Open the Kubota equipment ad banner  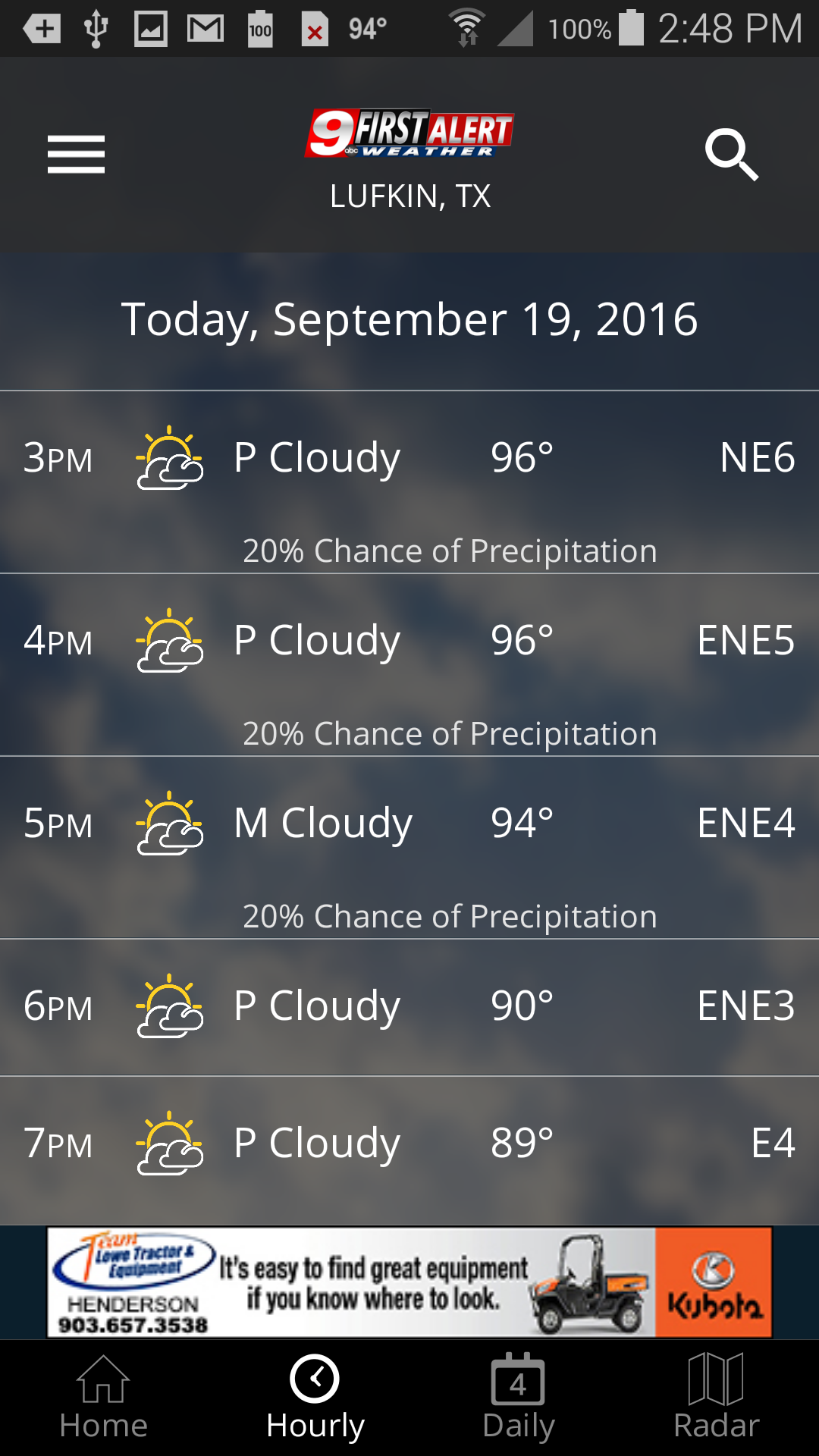pyautogui.click(x=409, y=1282)
